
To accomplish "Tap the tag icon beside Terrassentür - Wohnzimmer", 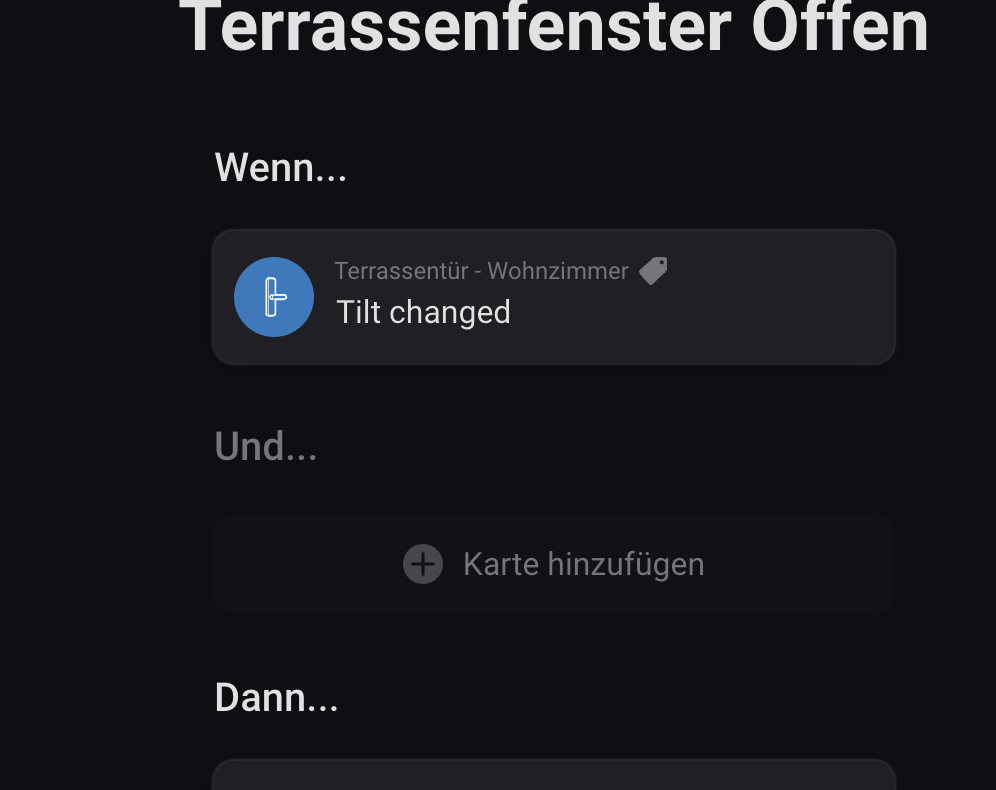I will (x=653, y=271).
